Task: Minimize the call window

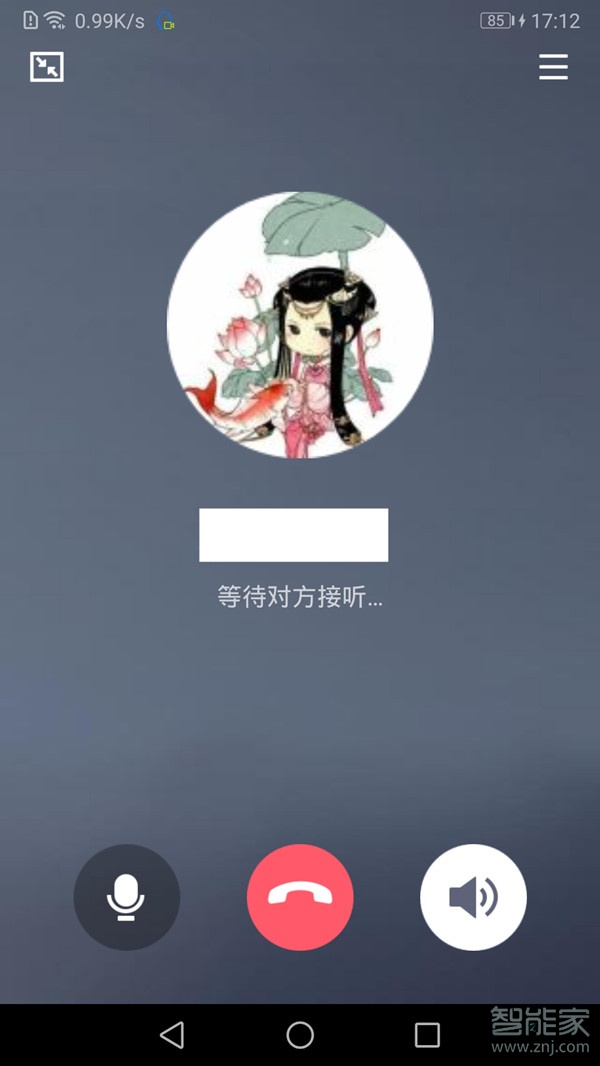Action: pos(47,67)
